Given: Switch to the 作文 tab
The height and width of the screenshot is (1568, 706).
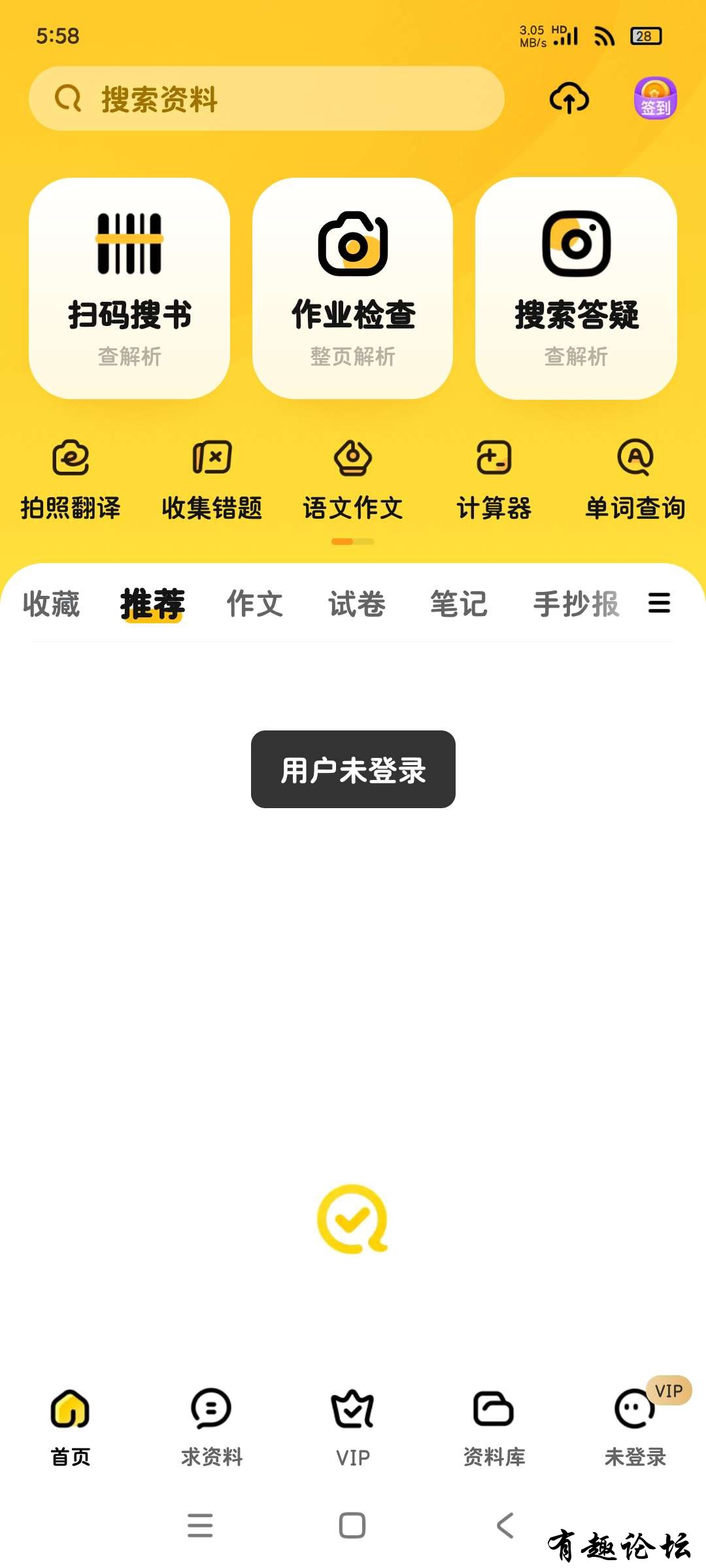Looking at the screenshot, I should (x=255, y=604).
